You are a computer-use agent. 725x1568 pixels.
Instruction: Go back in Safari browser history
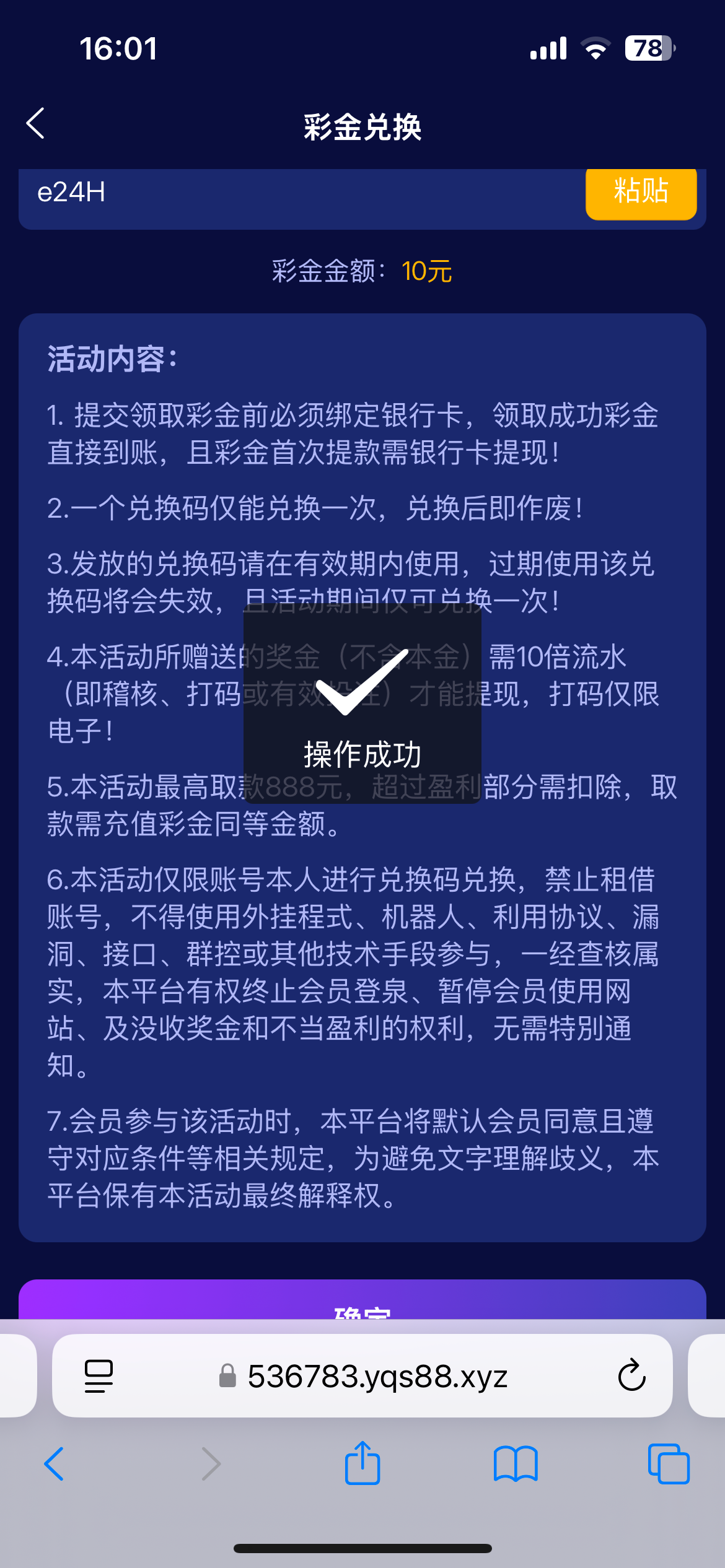pyautogui.click(x=55, y=1464)
